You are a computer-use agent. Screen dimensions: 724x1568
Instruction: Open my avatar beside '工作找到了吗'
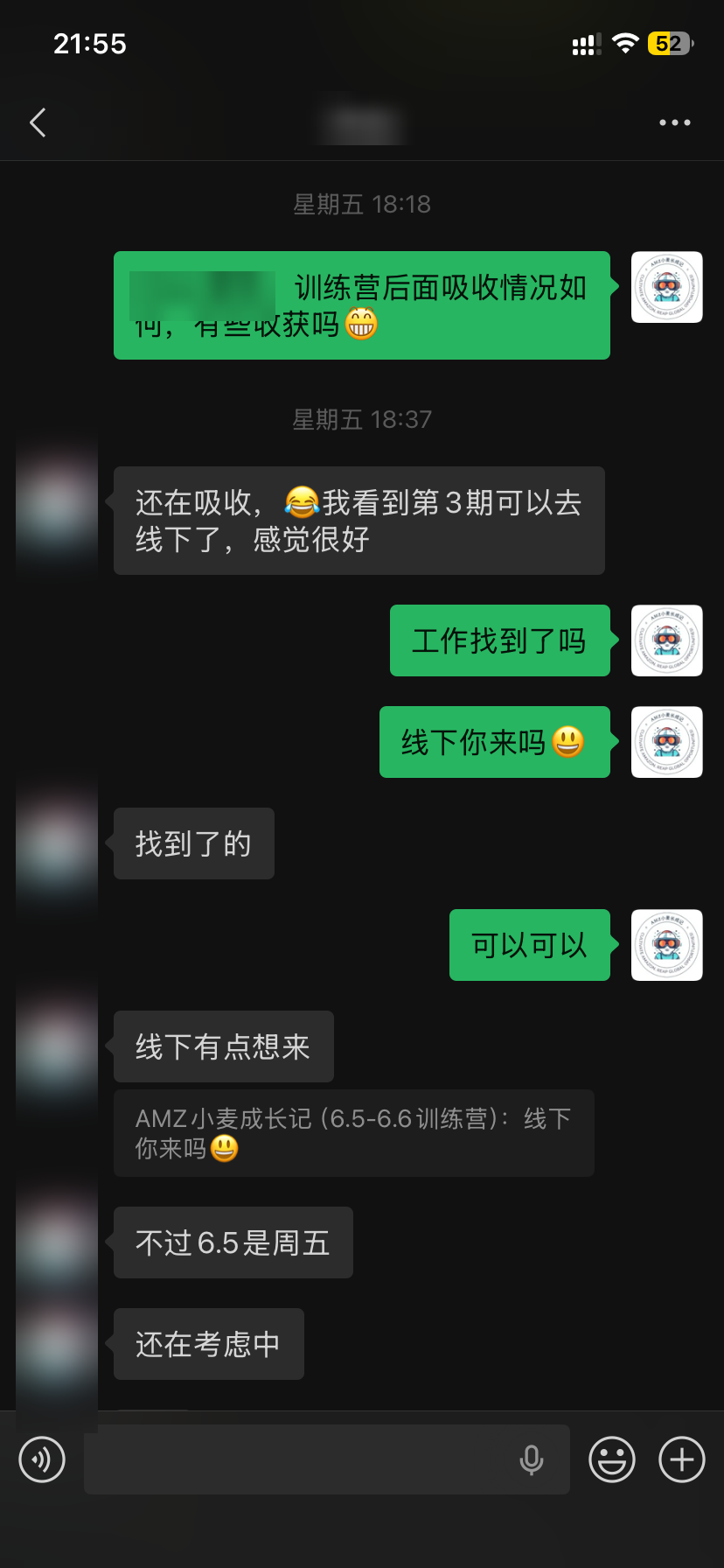click(667, 640)
